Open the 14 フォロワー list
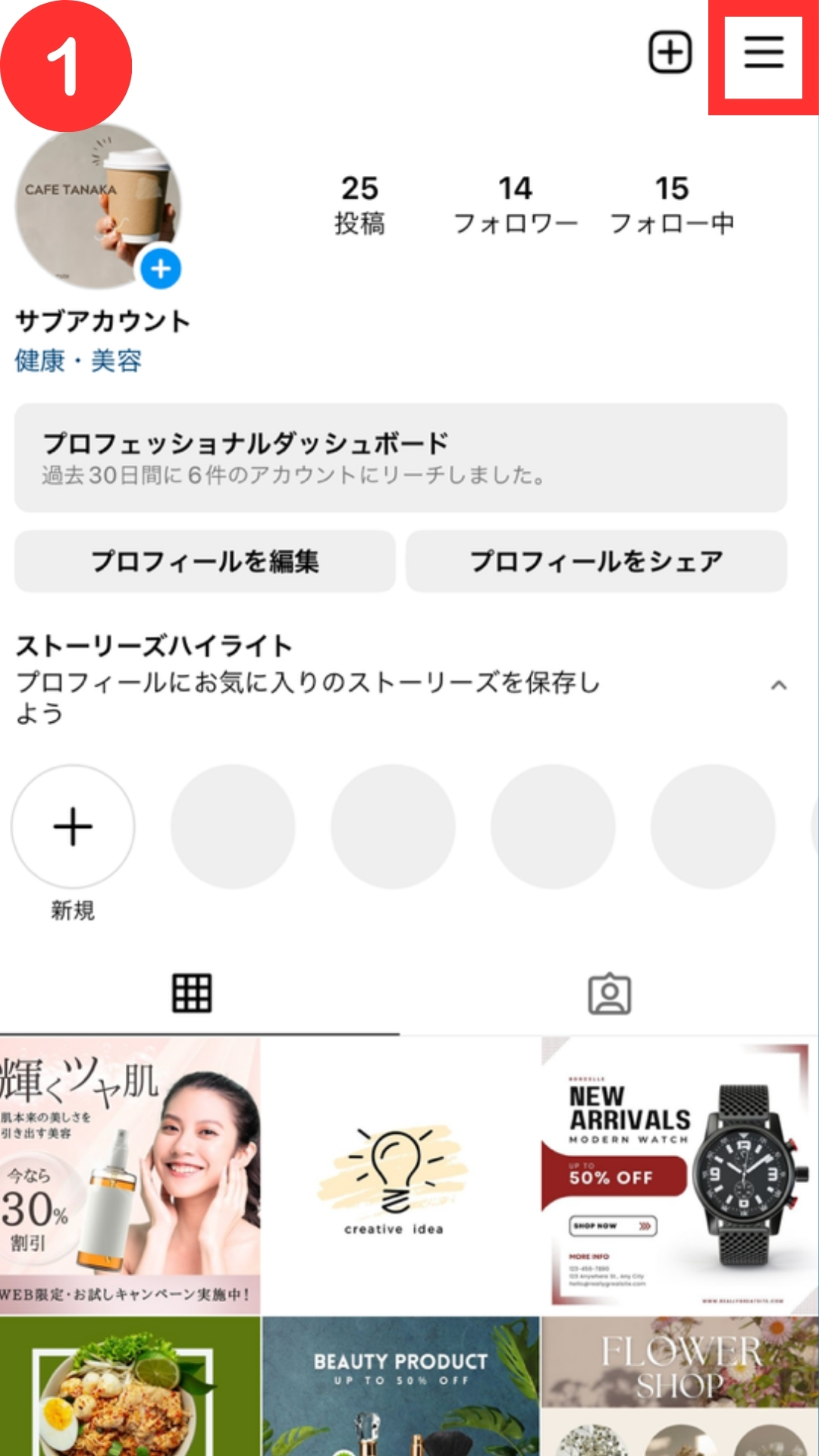Viewport: 819px width, 1456px height. click(x=516, y=205)
